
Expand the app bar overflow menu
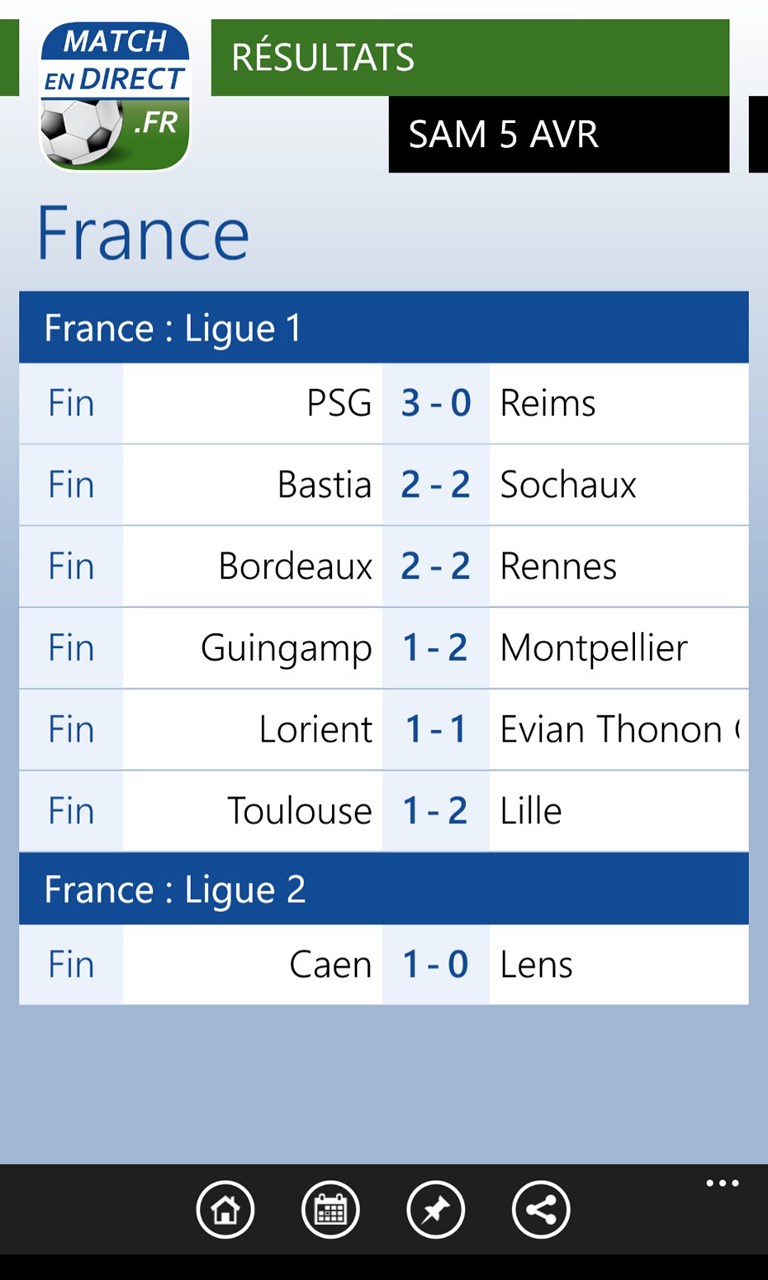coord(722,1184)
